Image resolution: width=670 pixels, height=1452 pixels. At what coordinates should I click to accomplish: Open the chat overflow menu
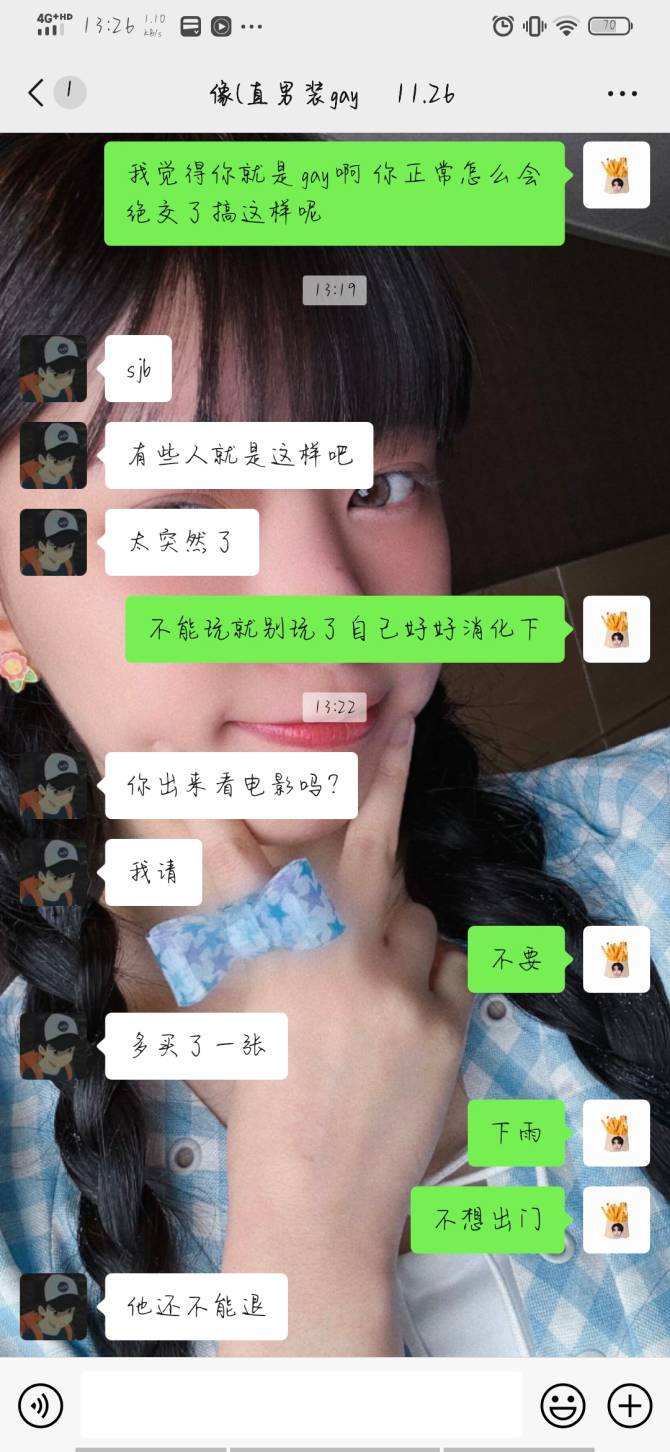point(621,94)
